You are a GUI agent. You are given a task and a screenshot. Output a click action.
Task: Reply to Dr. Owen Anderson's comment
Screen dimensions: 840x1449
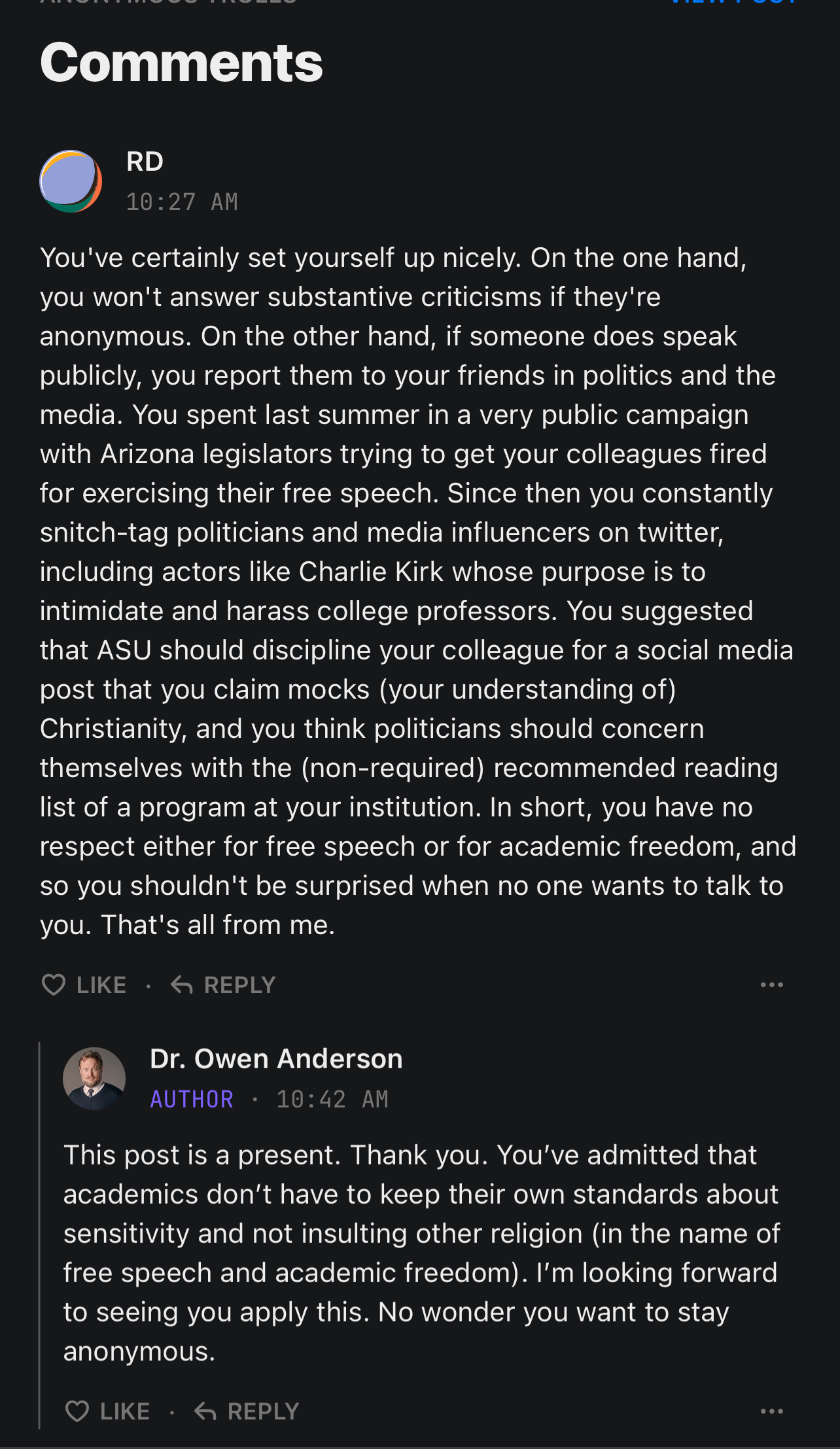pyautogui.click(x=247, y=1411)
